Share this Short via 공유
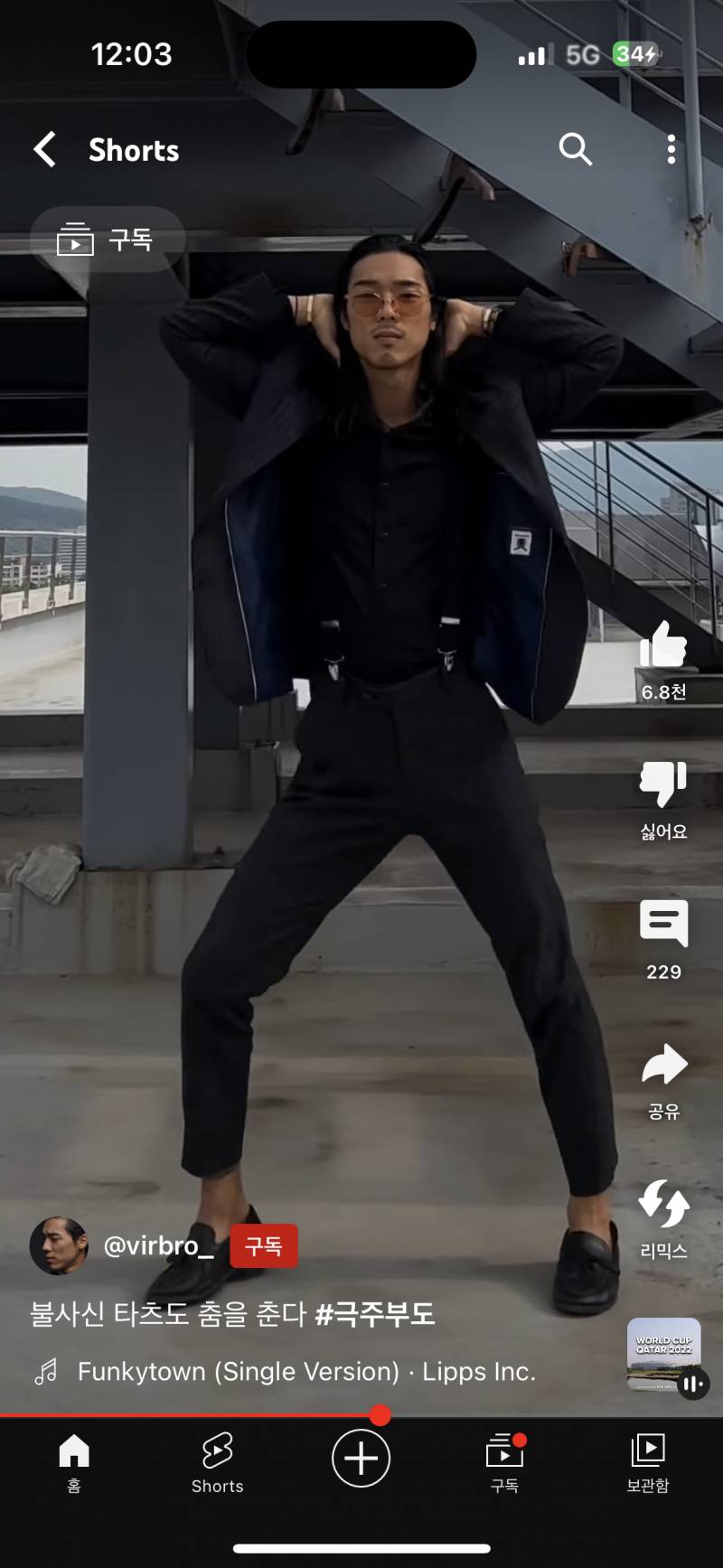The image size is (723, 1568). coord(663,1065)
